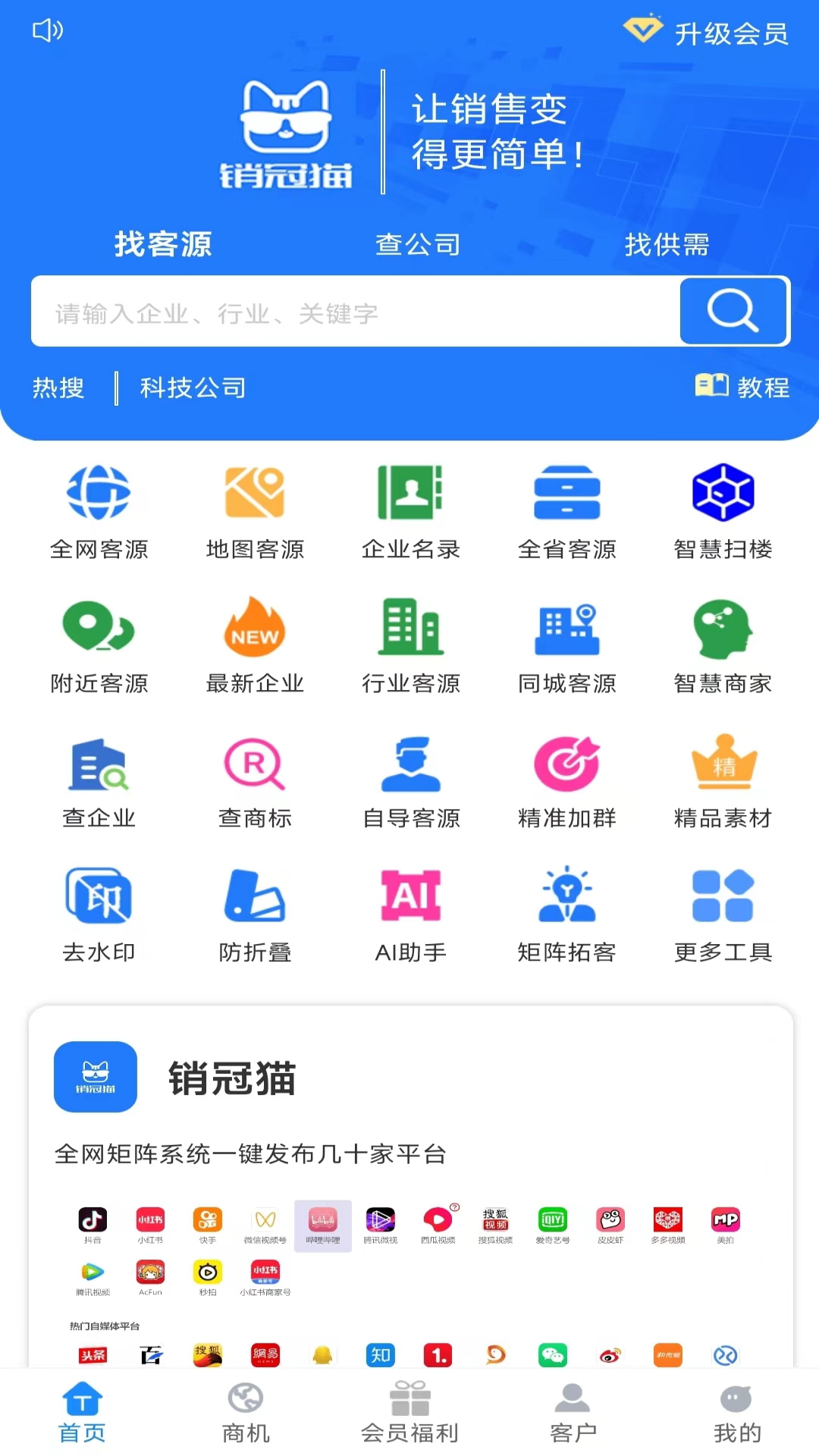Open 最新企业 listing
The height and width of the screenshot is (1456, 819).
(x=255, y=646)
